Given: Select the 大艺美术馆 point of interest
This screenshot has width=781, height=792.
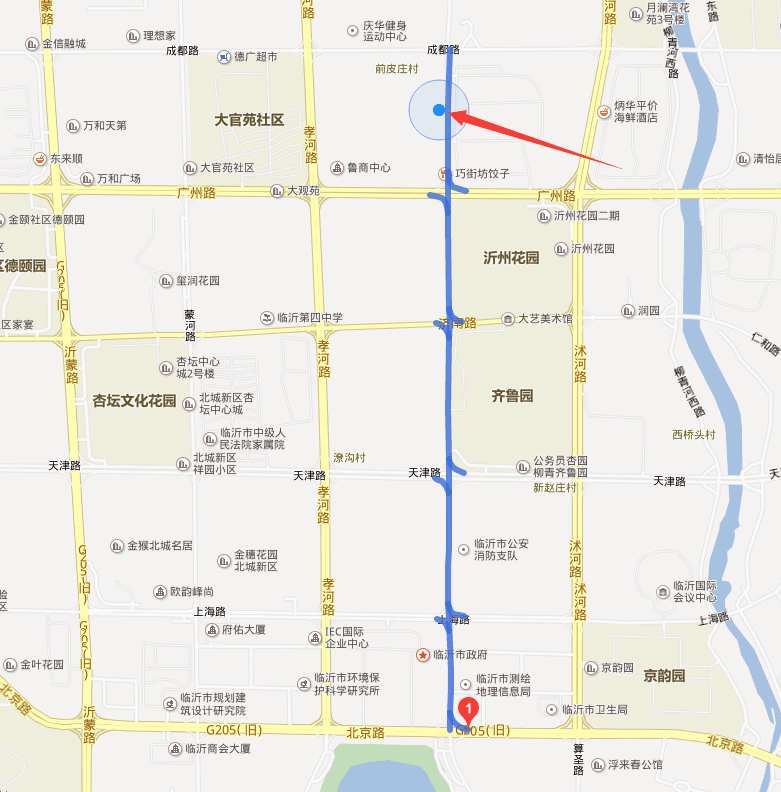Looking at the screenshot, I should tap(507, 318).
